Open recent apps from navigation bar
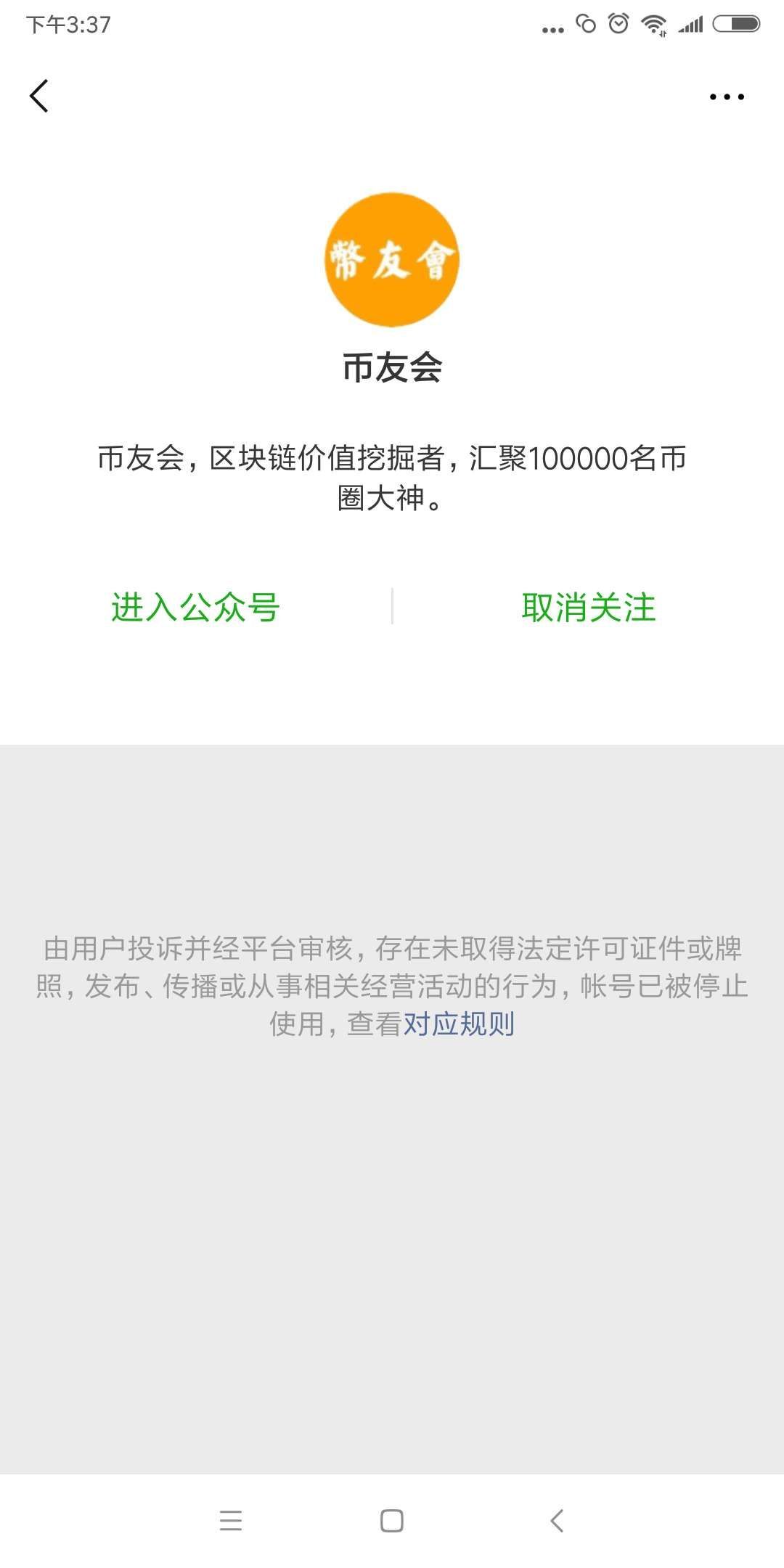This screenshot has height=1568, width=784. (231, 1520)
